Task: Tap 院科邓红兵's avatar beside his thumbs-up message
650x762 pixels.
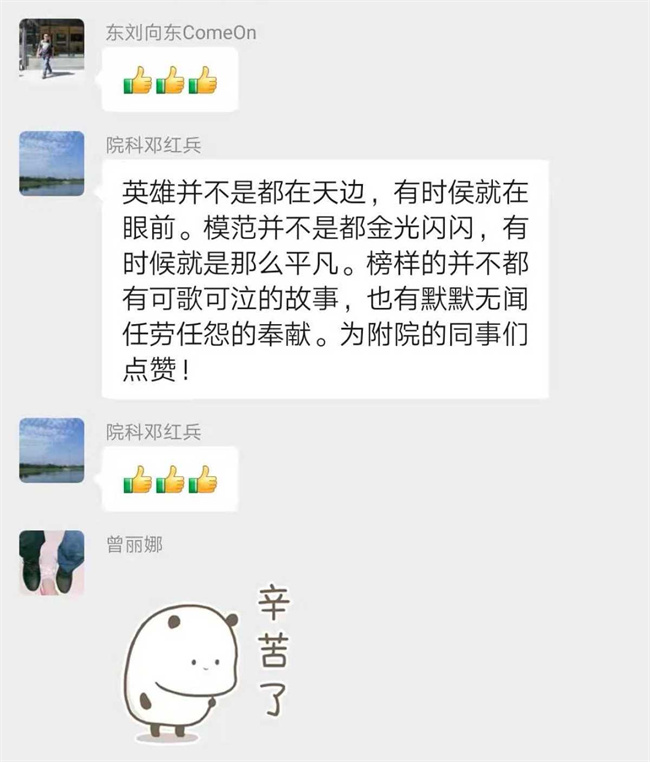Action: 51,450
